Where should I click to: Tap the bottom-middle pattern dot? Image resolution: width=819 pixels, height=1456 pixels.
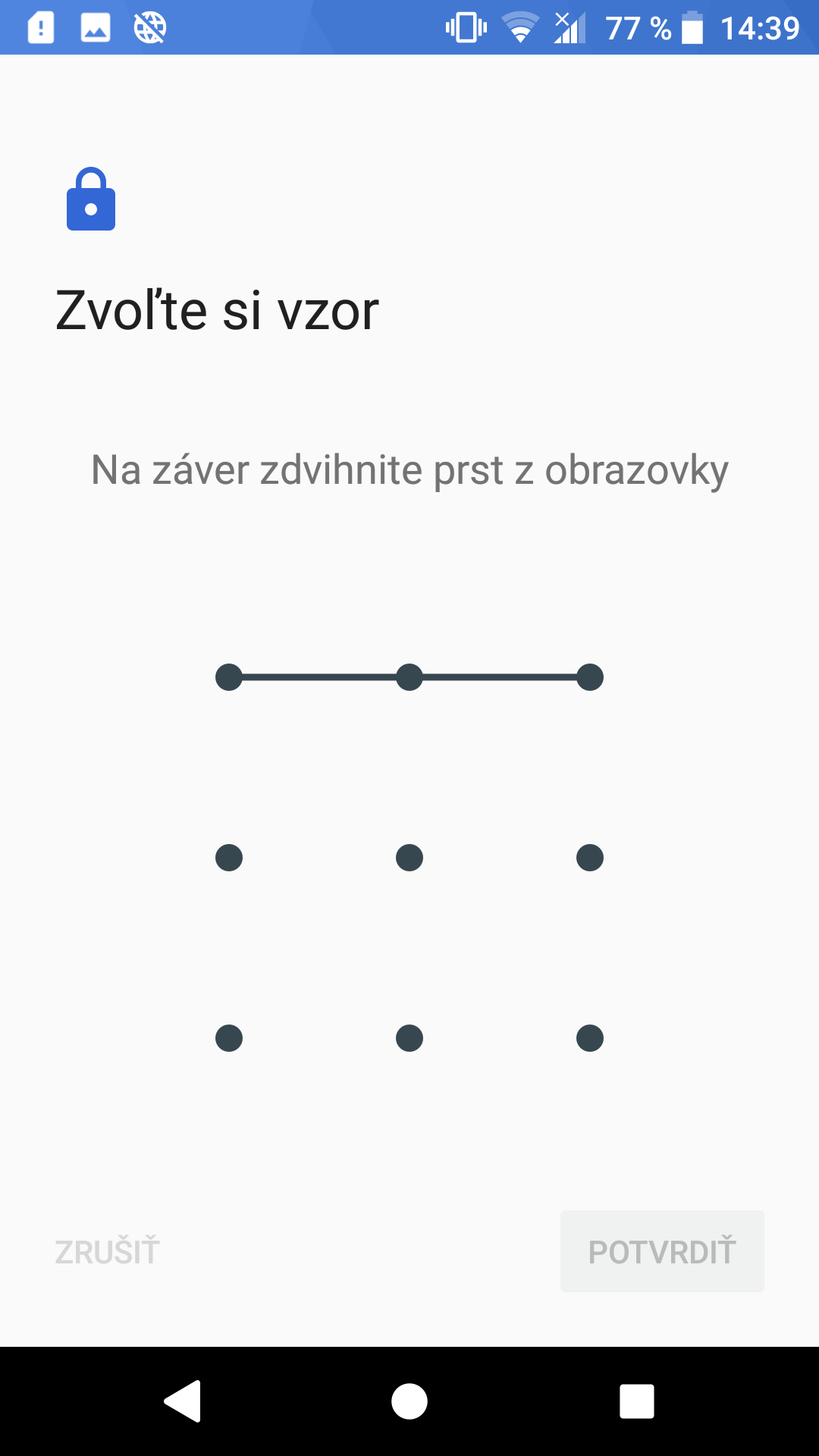(409, 1038)
